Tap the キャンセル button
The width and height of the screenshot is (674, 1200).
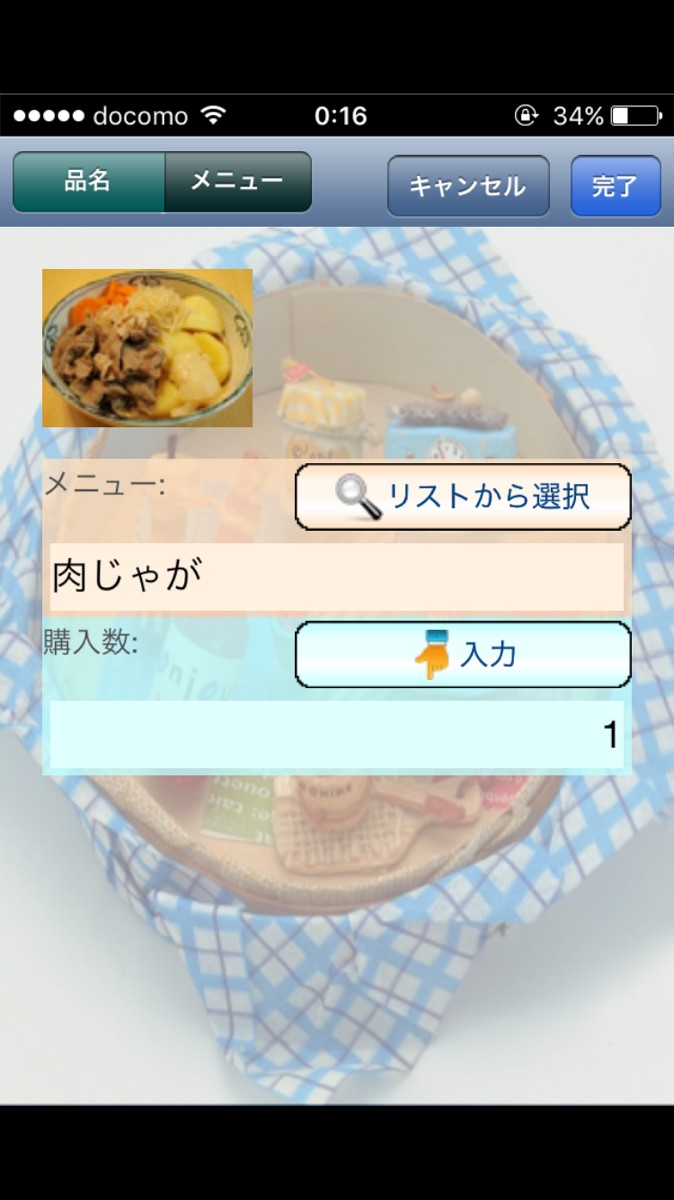468,186
